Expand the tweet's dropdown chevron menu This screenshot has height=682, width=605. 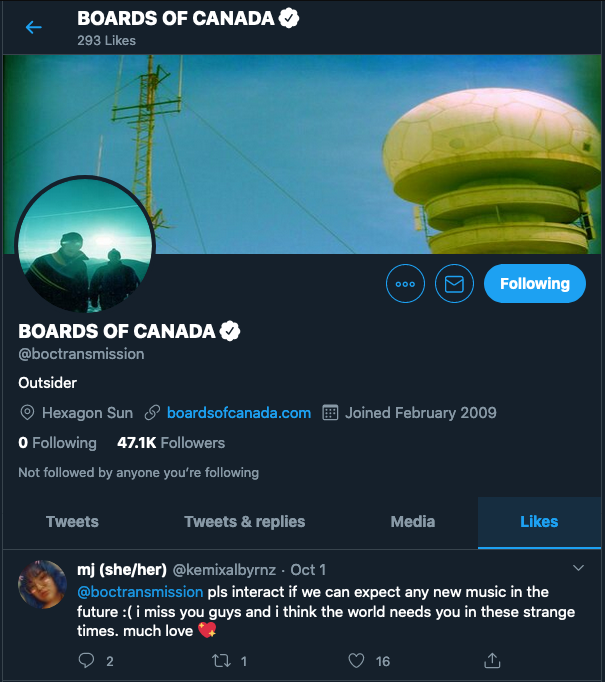pos(577,569)
